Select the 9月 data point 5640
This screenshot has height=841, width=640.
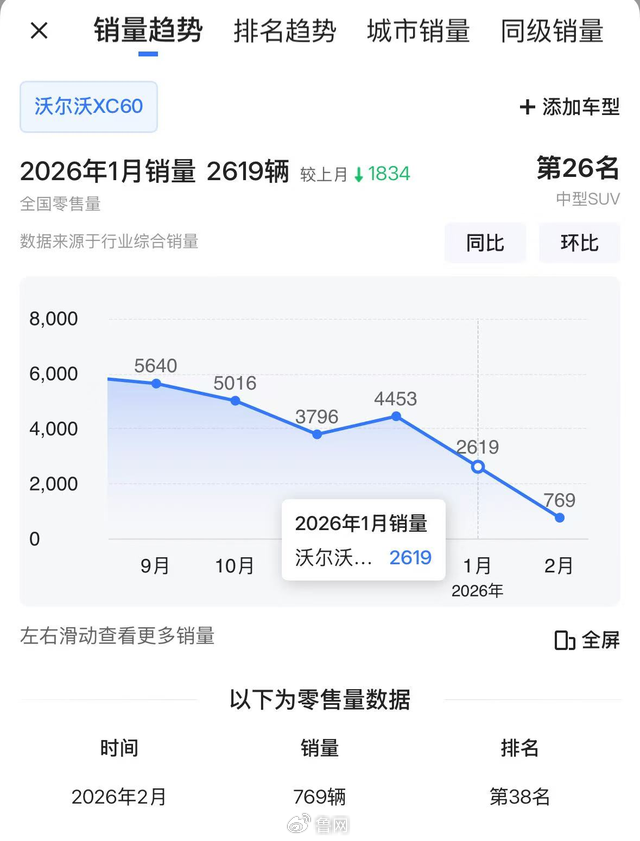(x=156, y=383)
